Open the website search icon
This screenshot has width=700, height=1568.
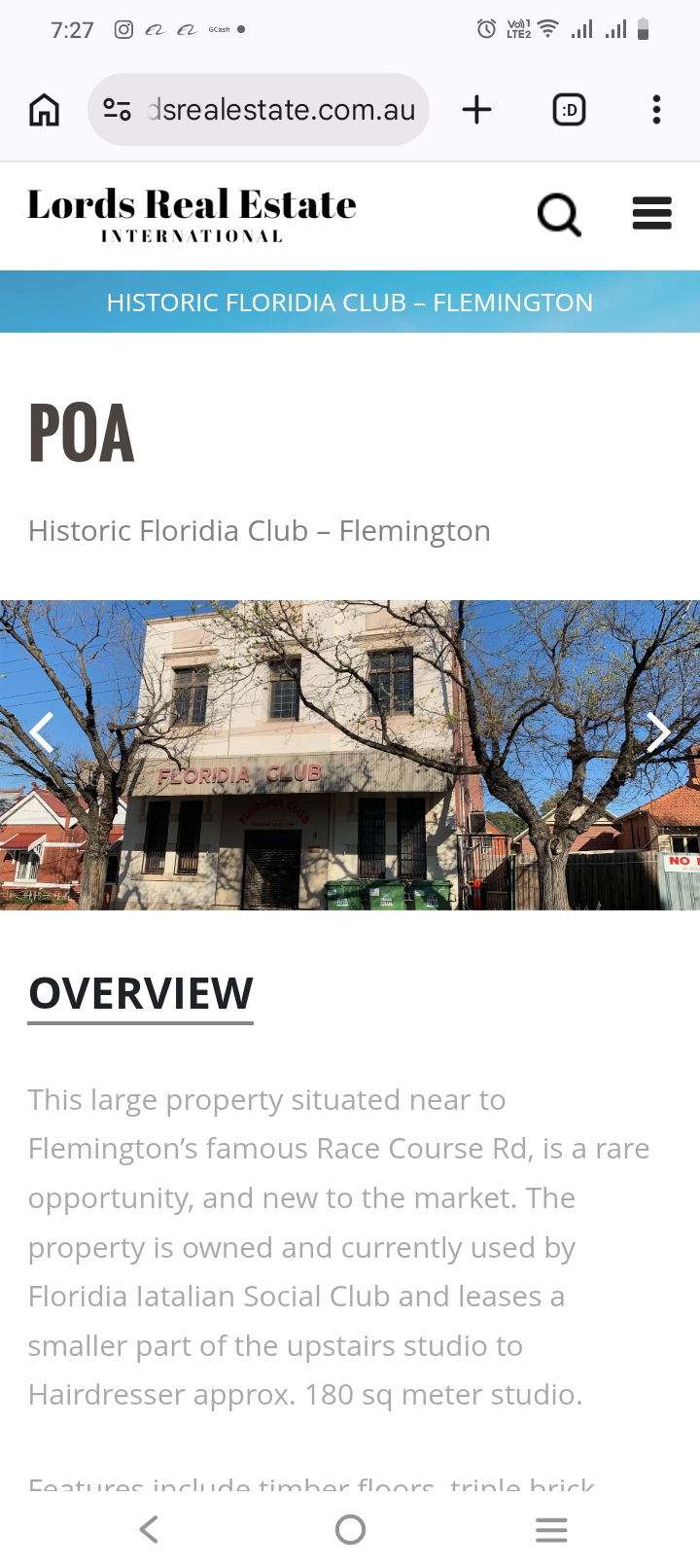click(559, 215)
